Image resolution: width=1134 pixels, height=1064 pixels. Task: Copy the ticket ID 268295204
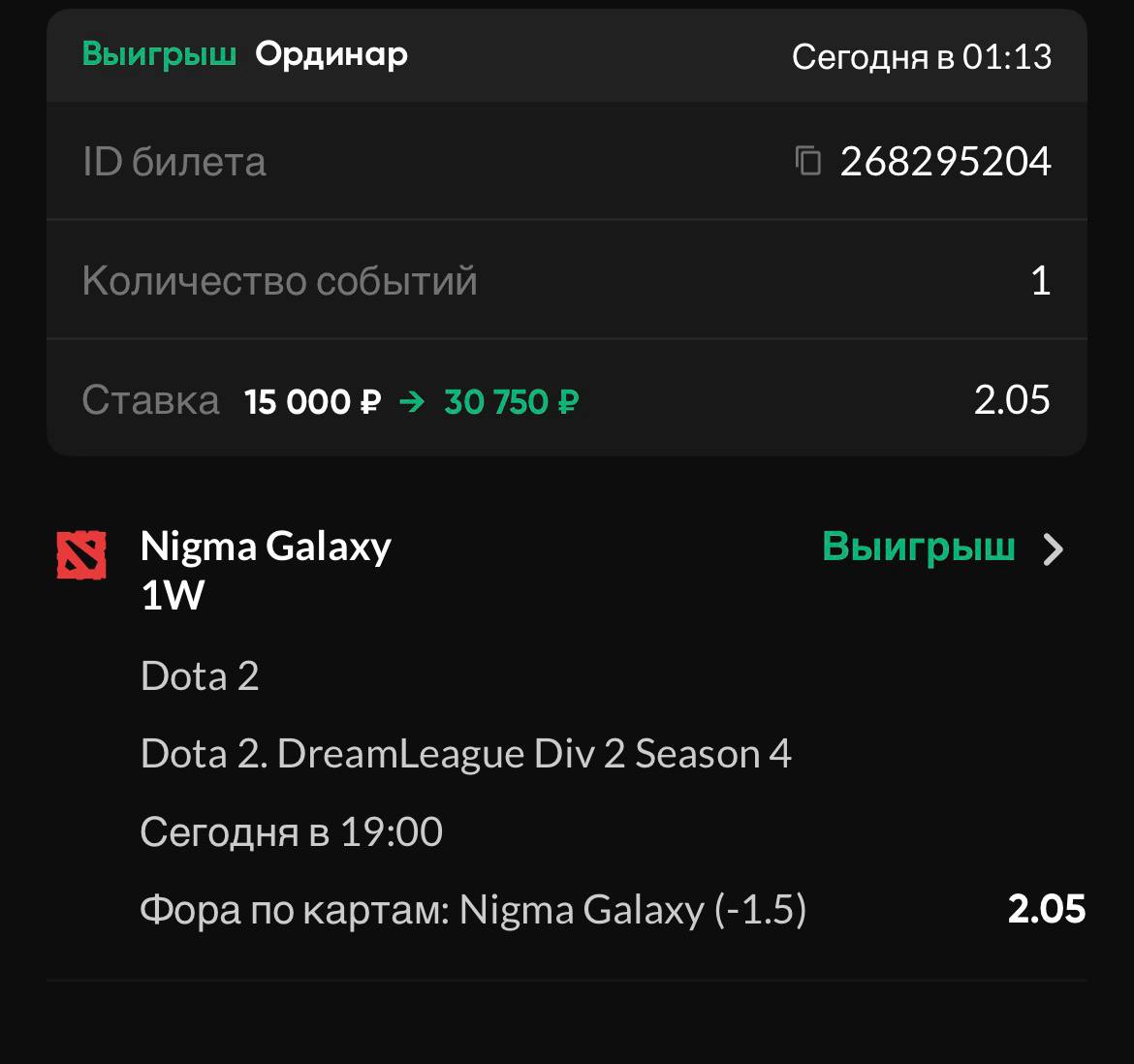(808, 161)
